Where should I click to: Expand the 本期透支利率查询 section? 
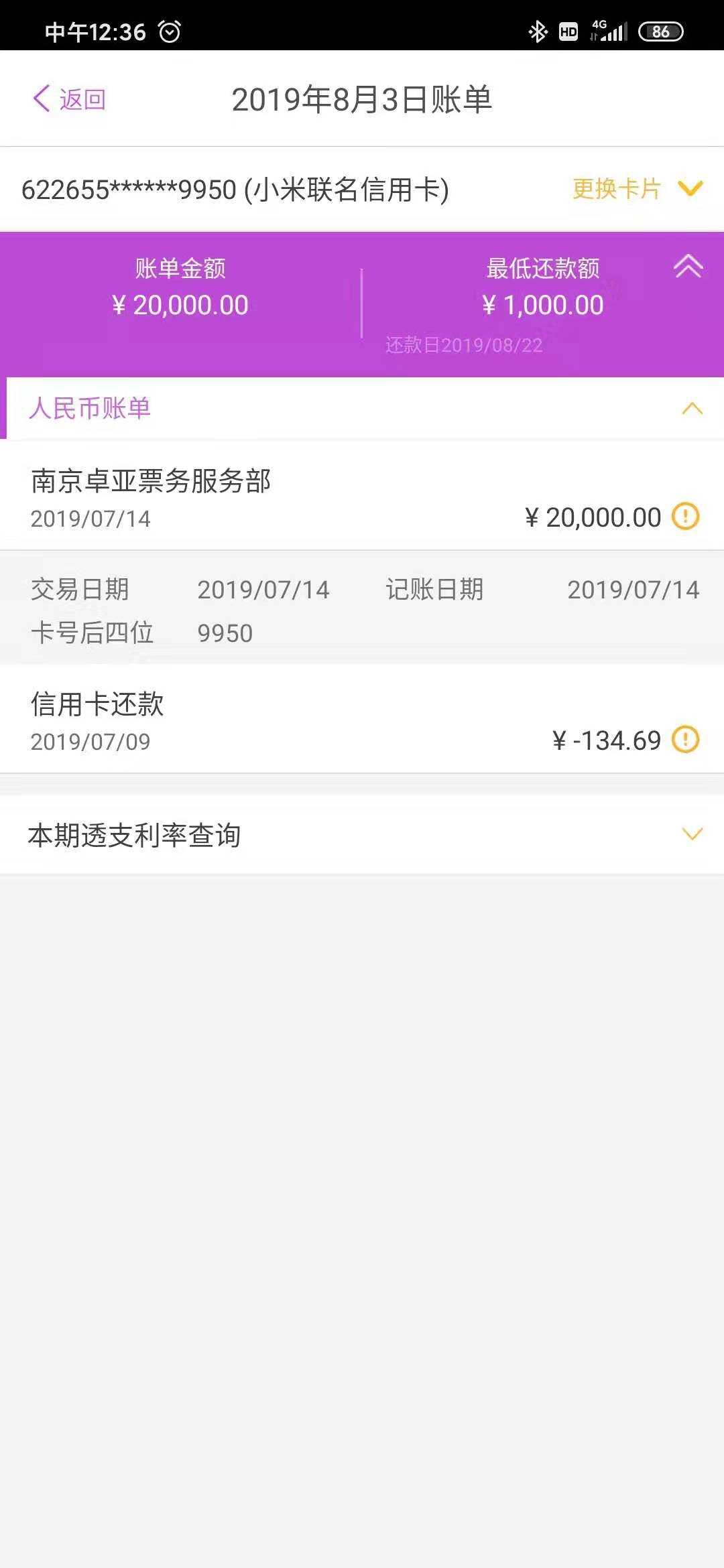coord(692,834)
